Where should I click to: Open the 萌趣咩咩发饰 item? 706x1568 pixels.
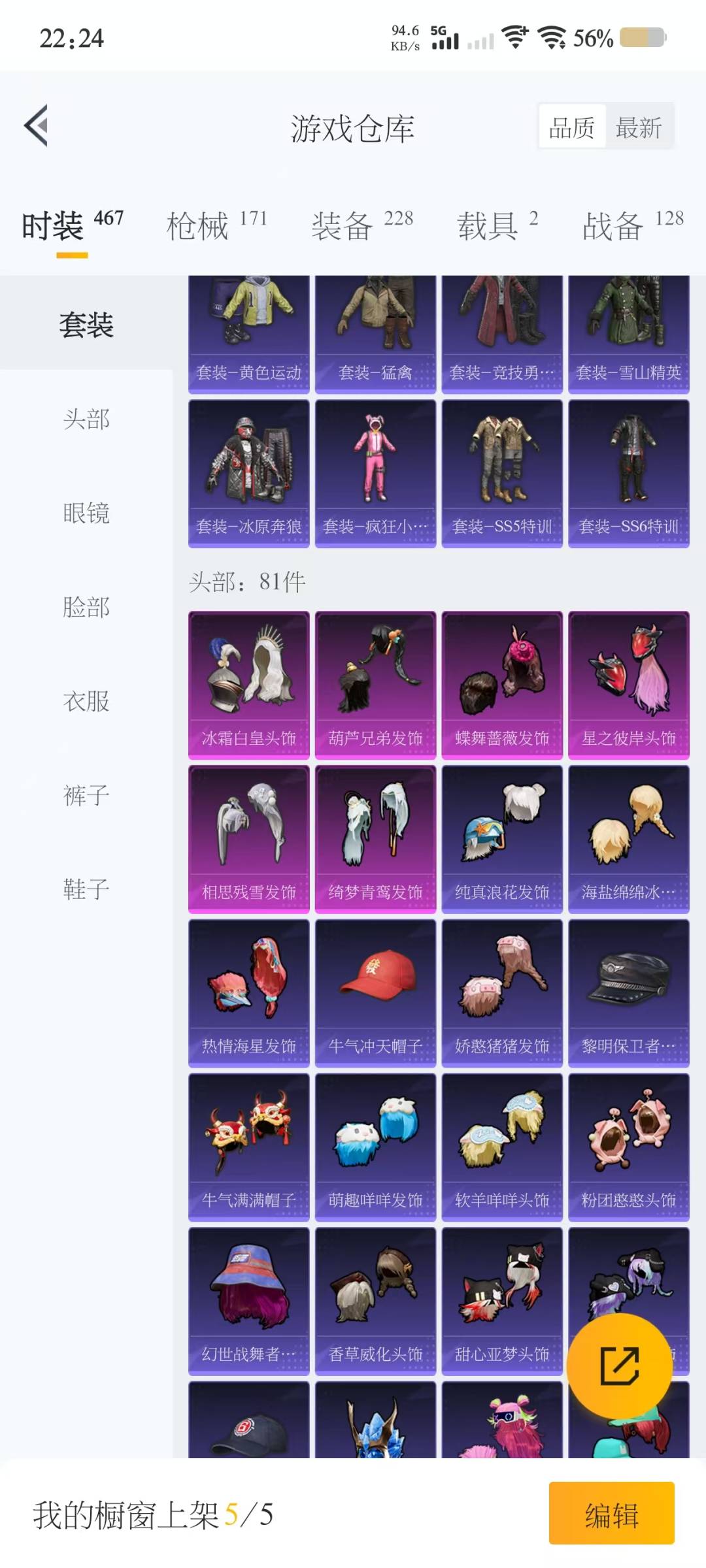[375, 1147]
